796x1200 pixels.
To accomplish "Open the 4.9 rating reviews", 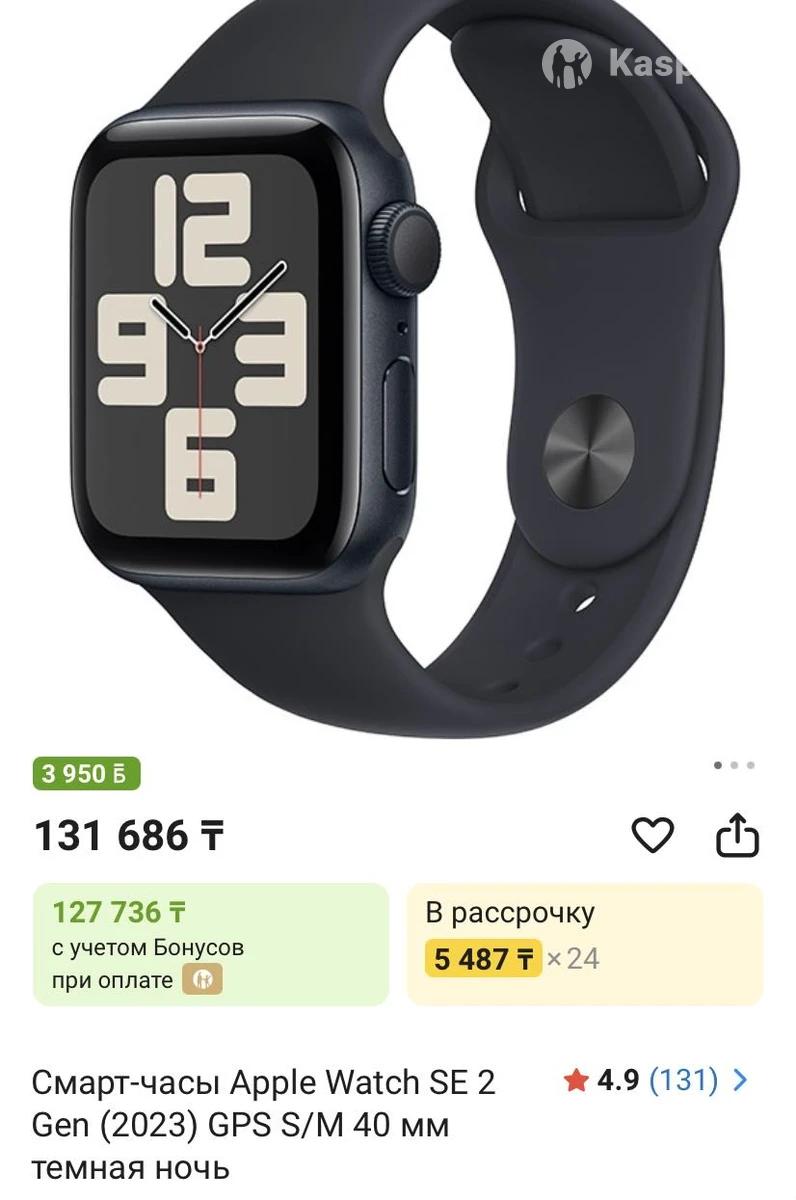I will pyautogui.click(x=656, y=1081).
